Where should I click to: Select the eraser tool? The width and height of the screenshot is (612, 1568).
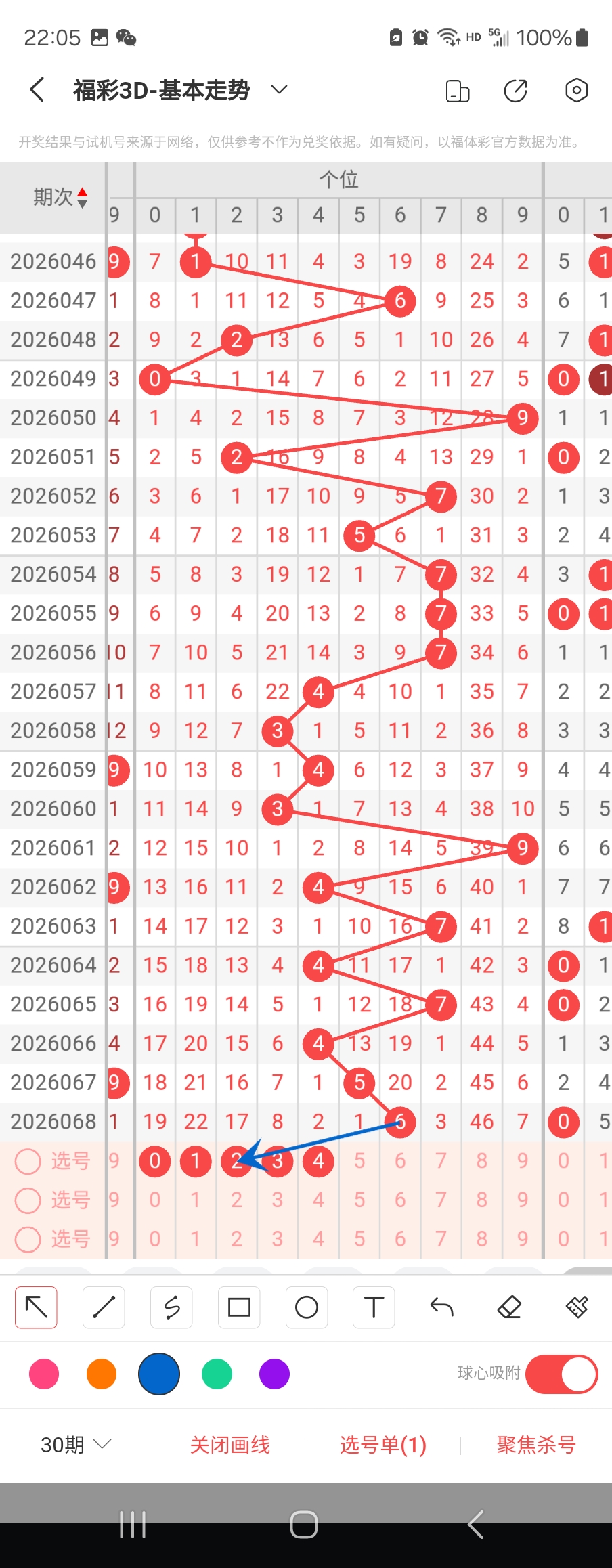click(x=509, y=1307)
